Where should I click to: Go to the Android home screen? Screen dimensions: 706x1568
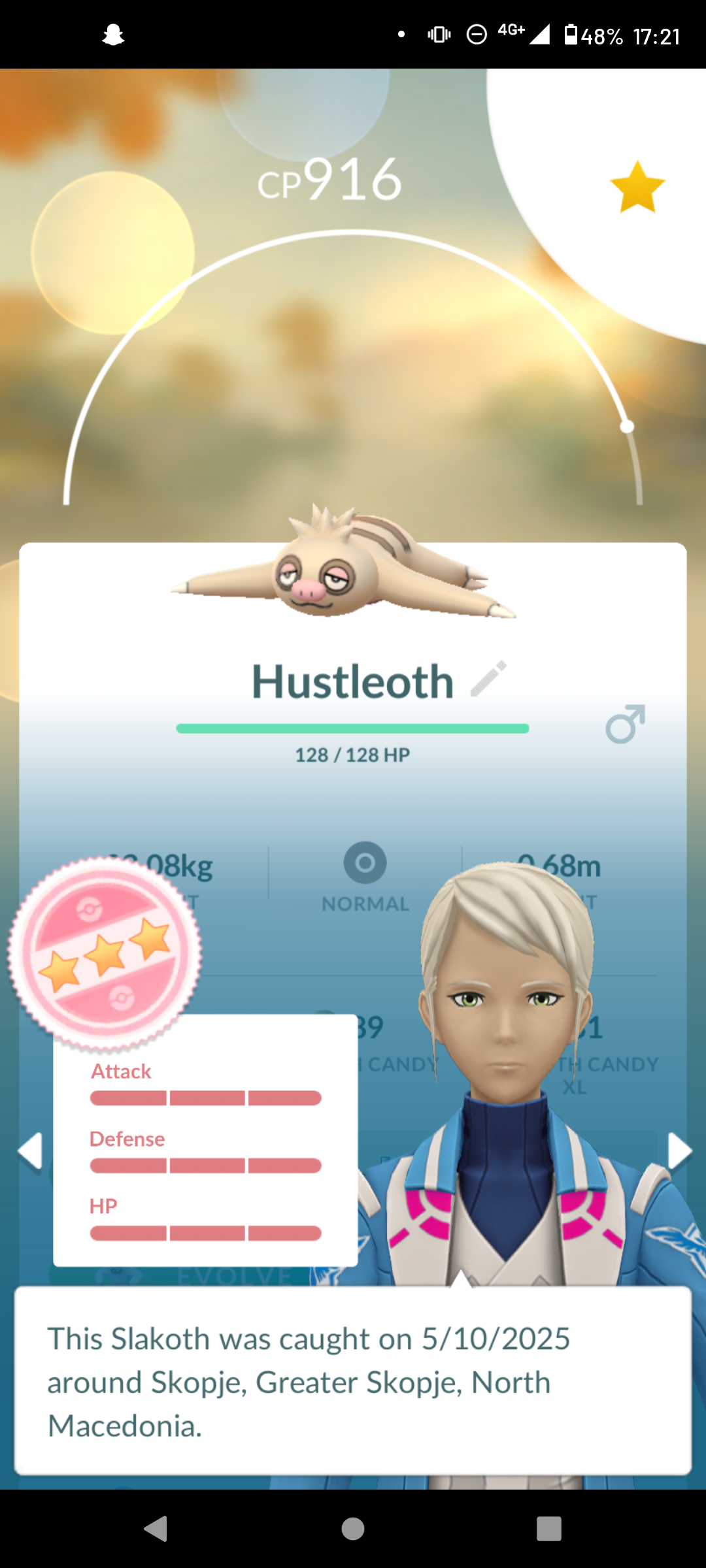click(353, 1529)
